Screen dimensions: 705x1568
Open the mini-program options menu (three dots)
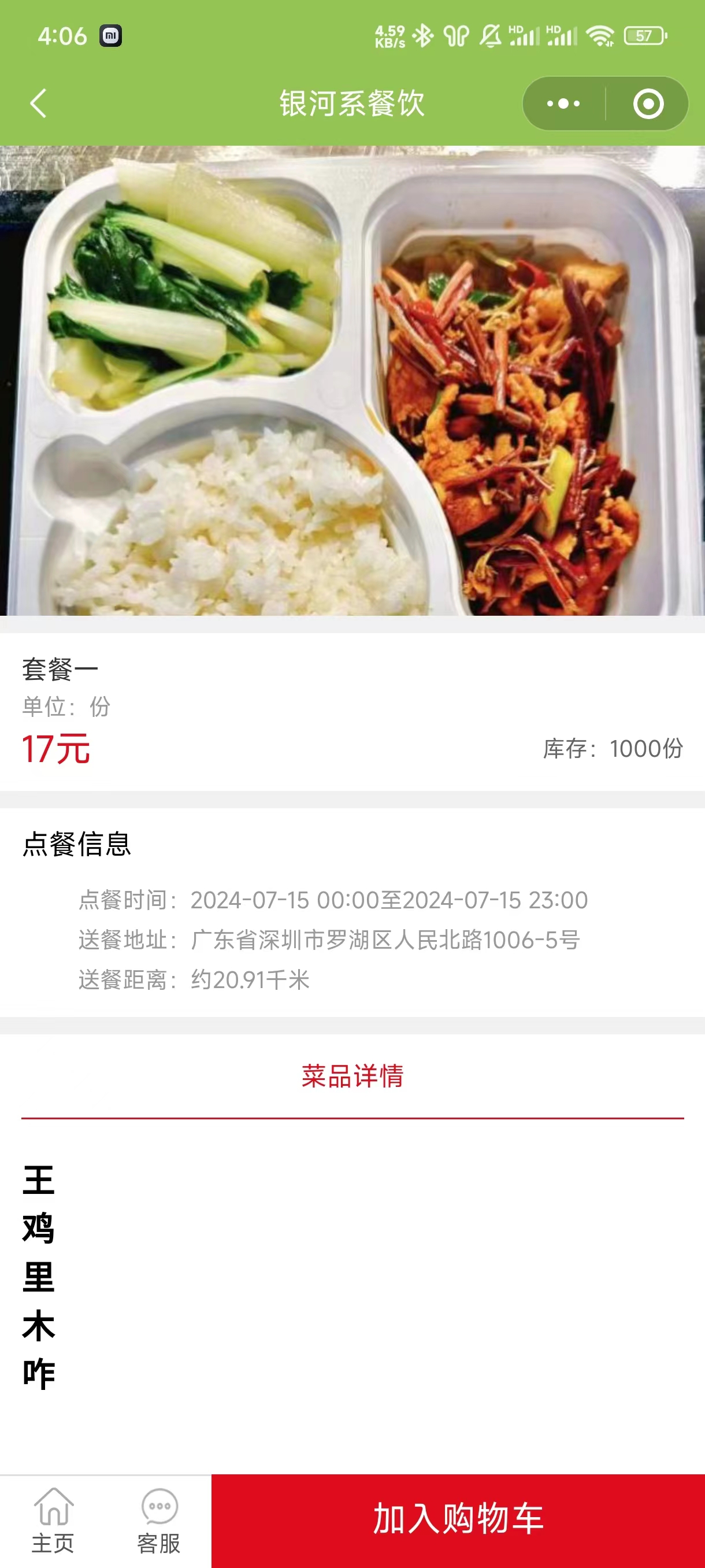(563, 103)
